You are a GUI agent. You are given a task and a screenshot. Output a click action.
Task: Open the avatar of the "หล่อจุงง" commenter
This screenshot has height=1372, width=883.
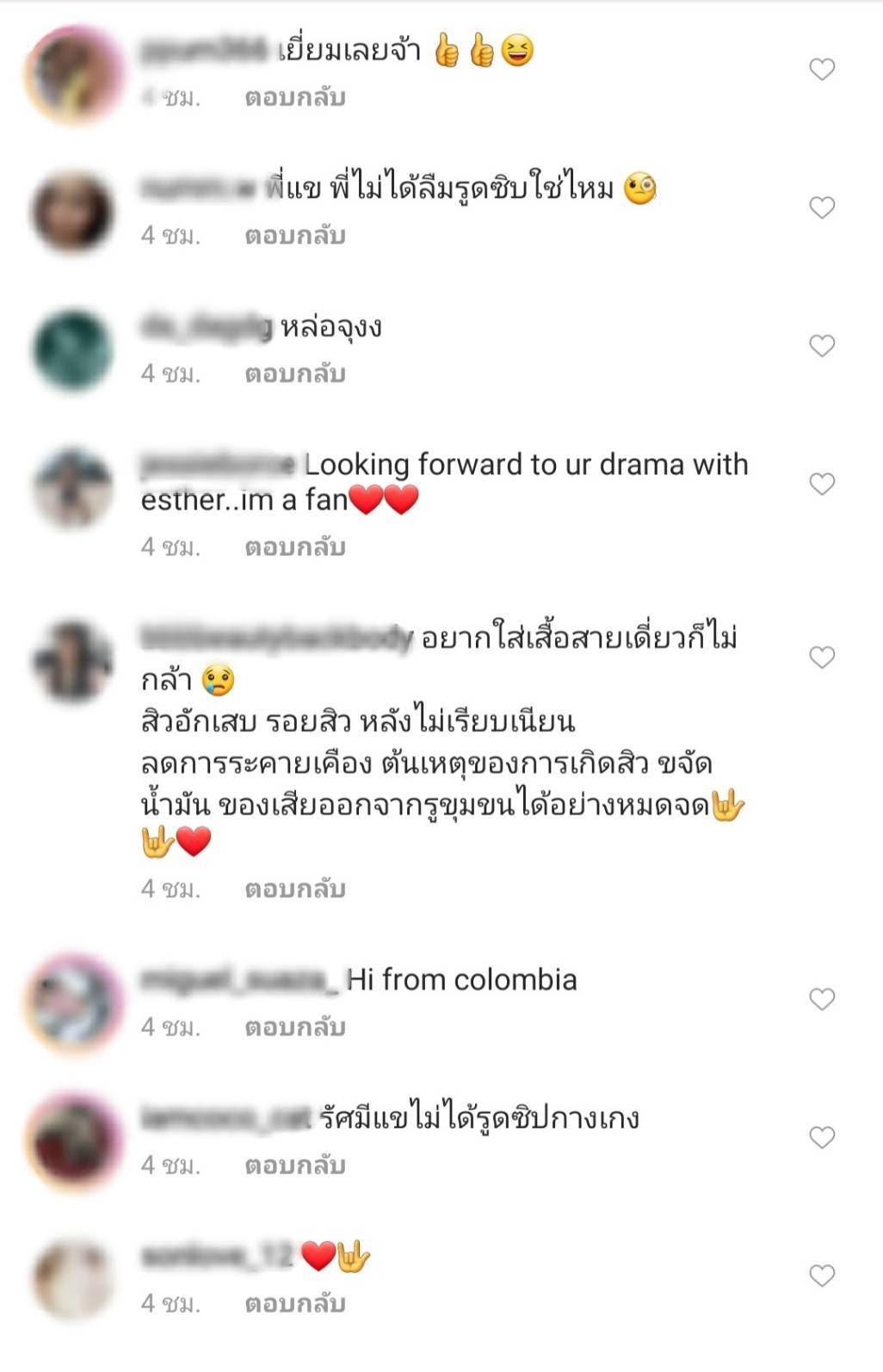pyautogui.click(x=74, y=350)
